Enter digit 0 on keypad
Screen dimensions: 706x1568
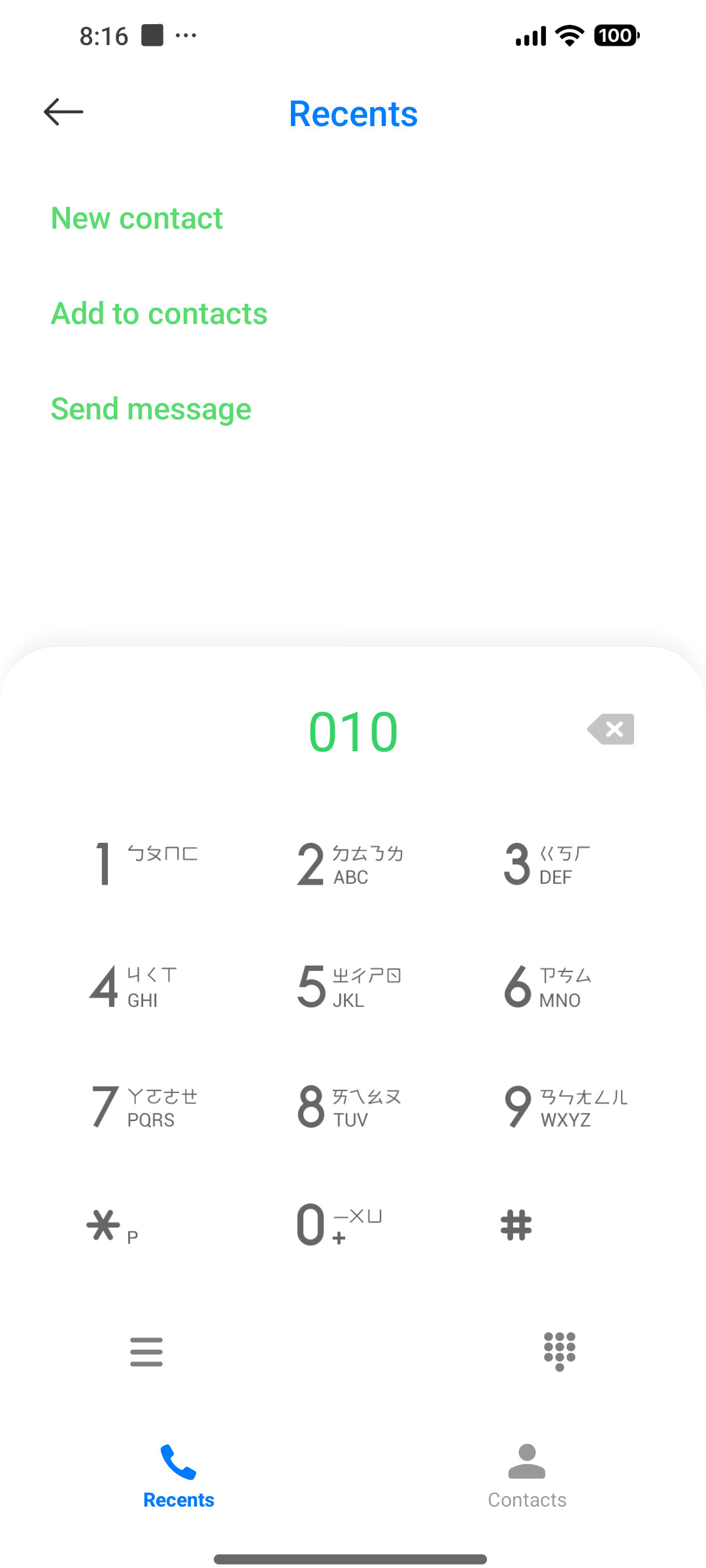click(x=339, y=1225)
